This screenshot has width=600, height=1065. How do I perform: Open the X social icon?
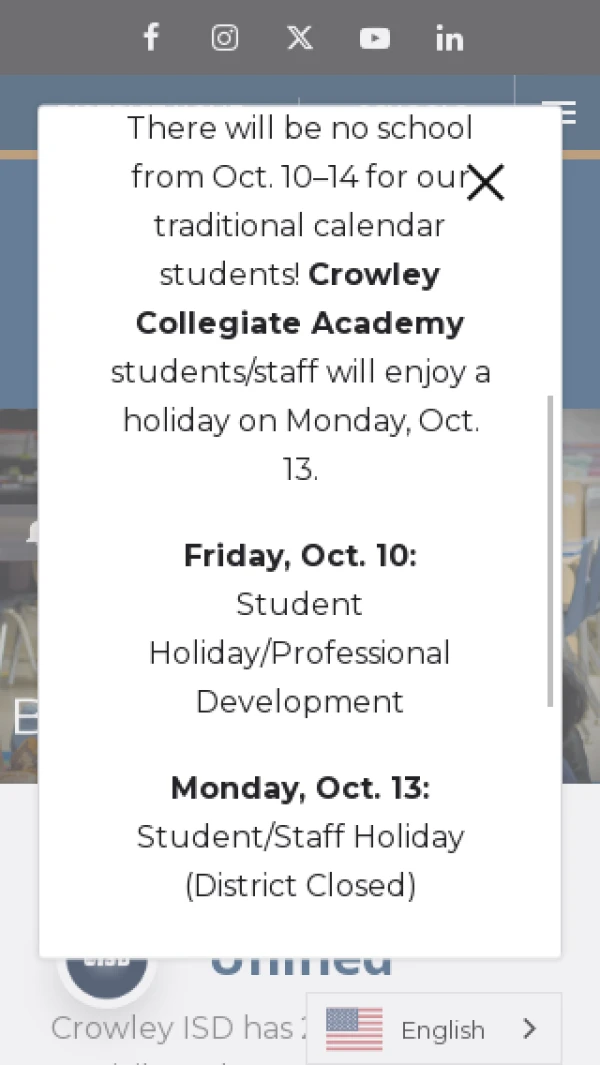click(x=300, y=38)
